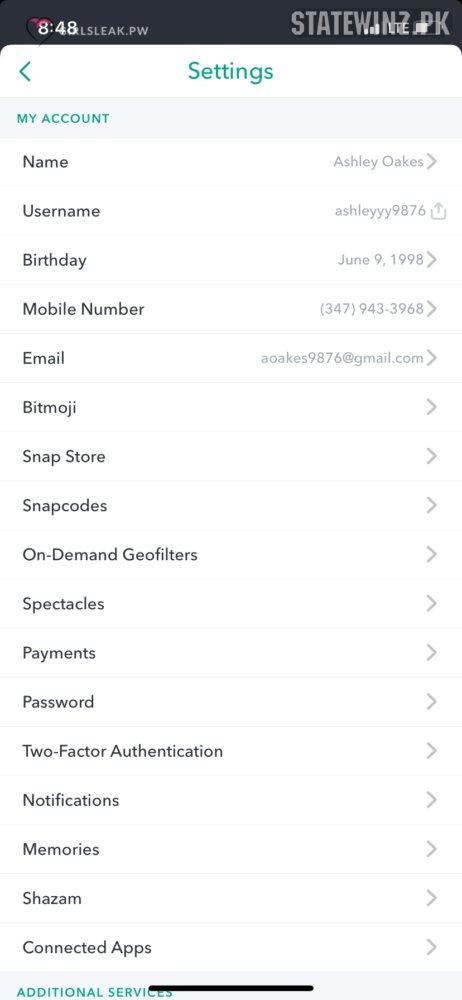
Task: Open On-Demand Geofilters
Action: click(x=231, y=555)
